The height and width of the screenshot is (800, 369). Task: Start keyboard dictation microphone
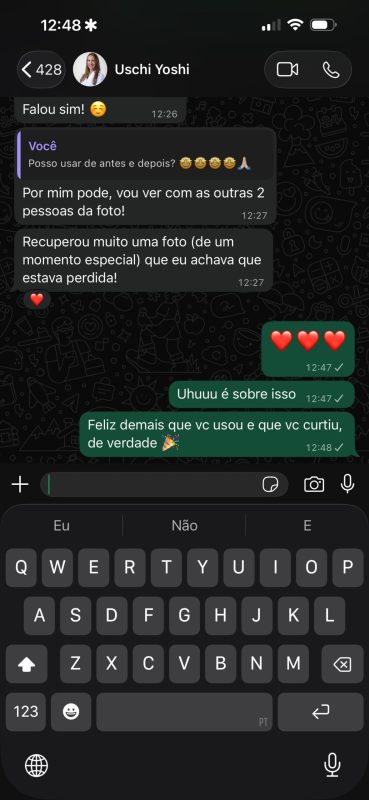pyautogui.click(x=332, y=765)
